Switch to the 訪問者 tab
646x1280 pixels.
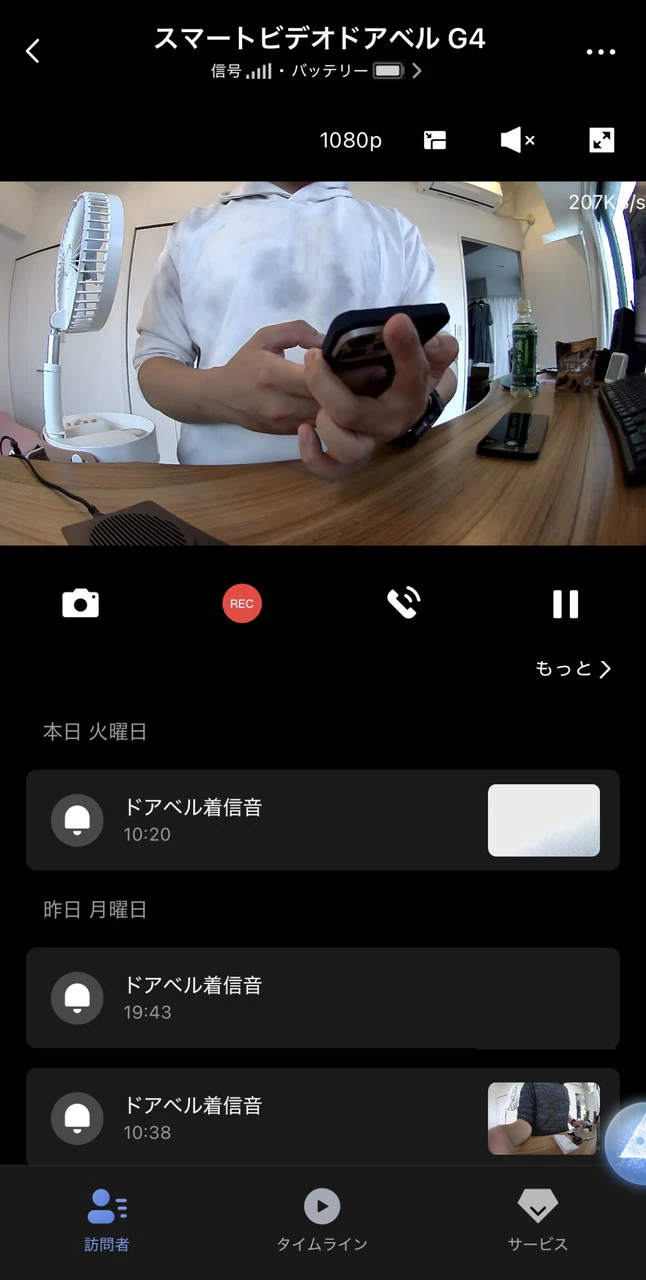(106, 1220)
